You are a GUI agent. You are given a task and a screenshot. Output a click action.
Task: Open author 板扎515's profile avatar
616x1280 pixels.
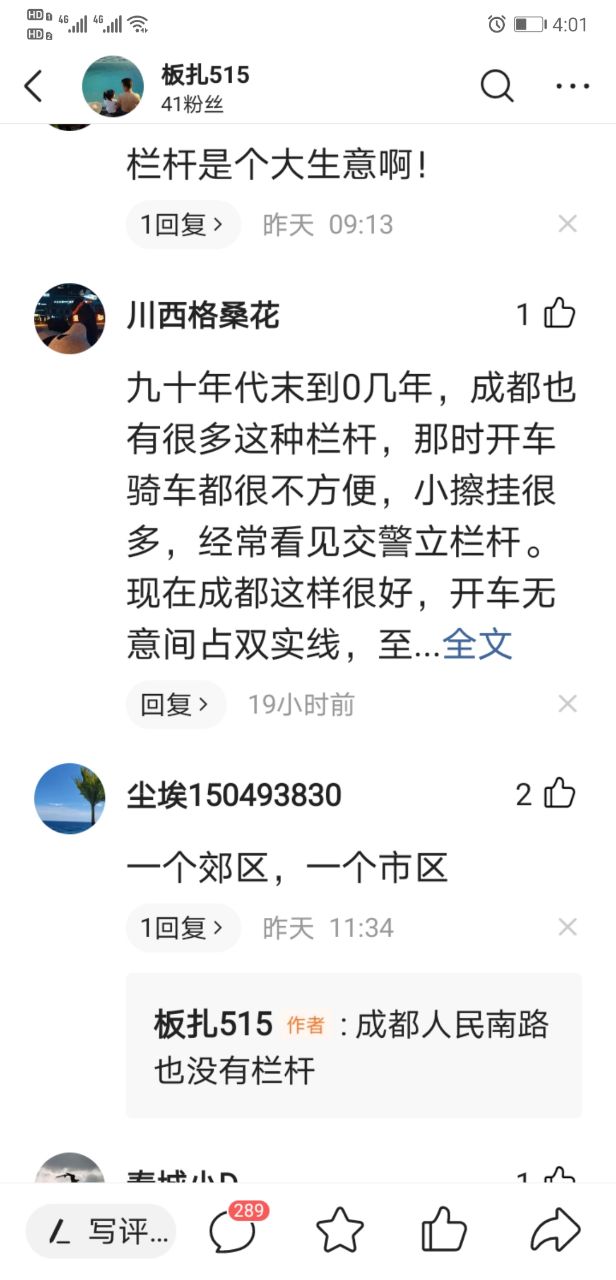coord(113,86)
